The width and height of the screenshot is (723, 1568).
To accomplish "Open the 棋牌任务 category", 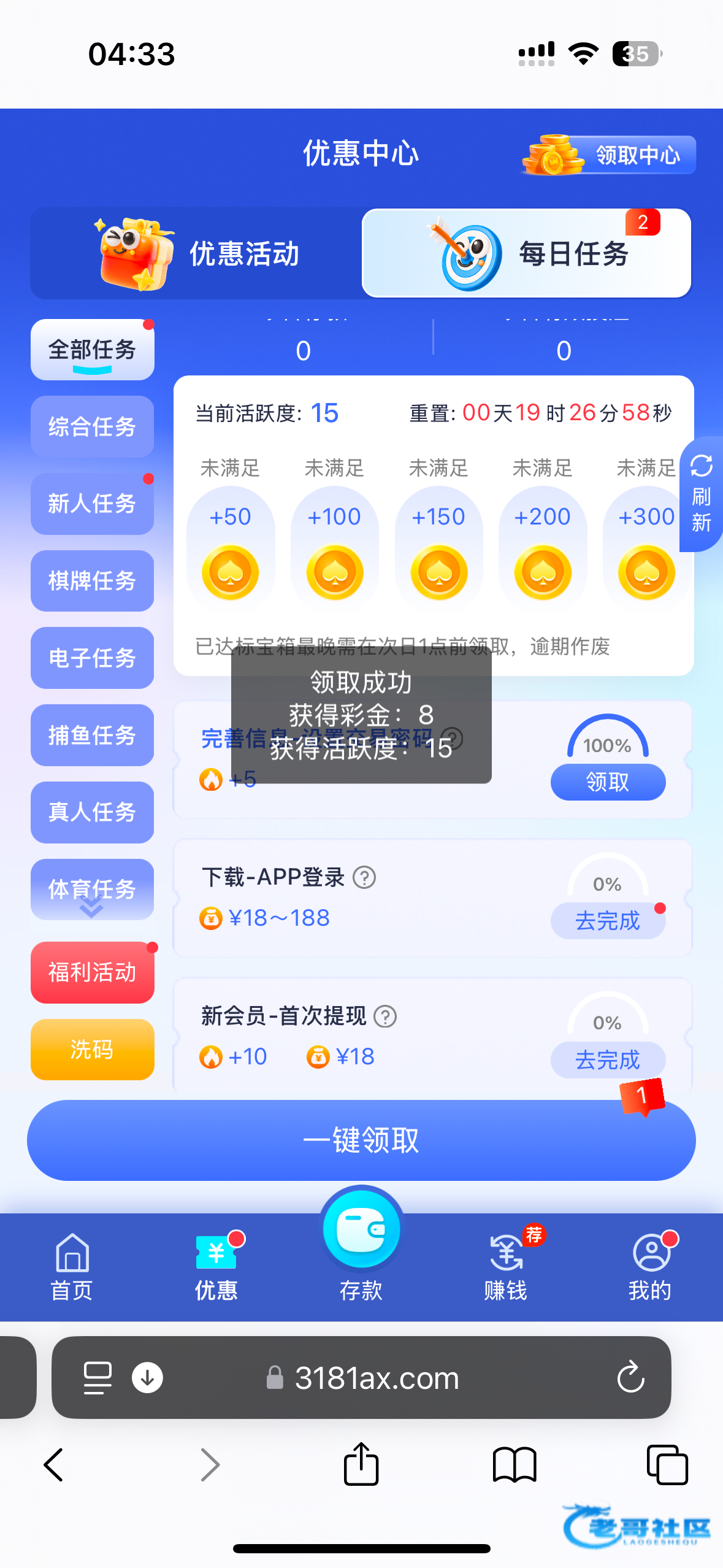I will click(92, 580).
